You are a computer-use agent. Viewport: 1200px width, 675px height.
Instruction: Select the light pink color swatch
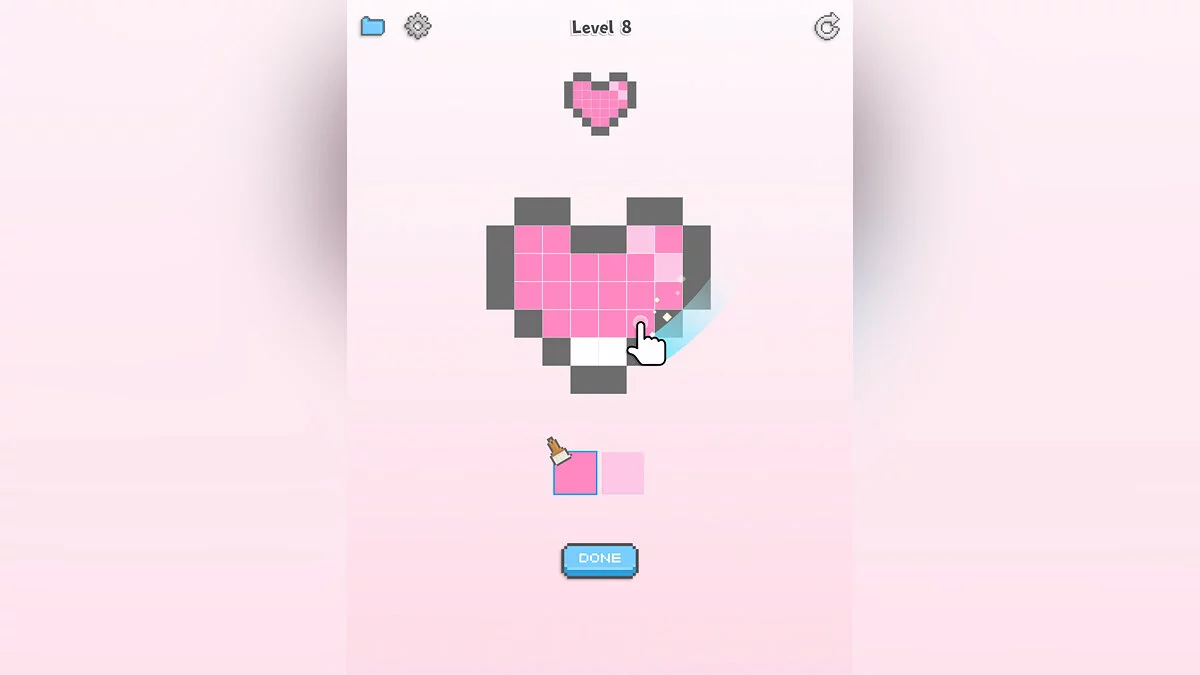pos(622,473)
